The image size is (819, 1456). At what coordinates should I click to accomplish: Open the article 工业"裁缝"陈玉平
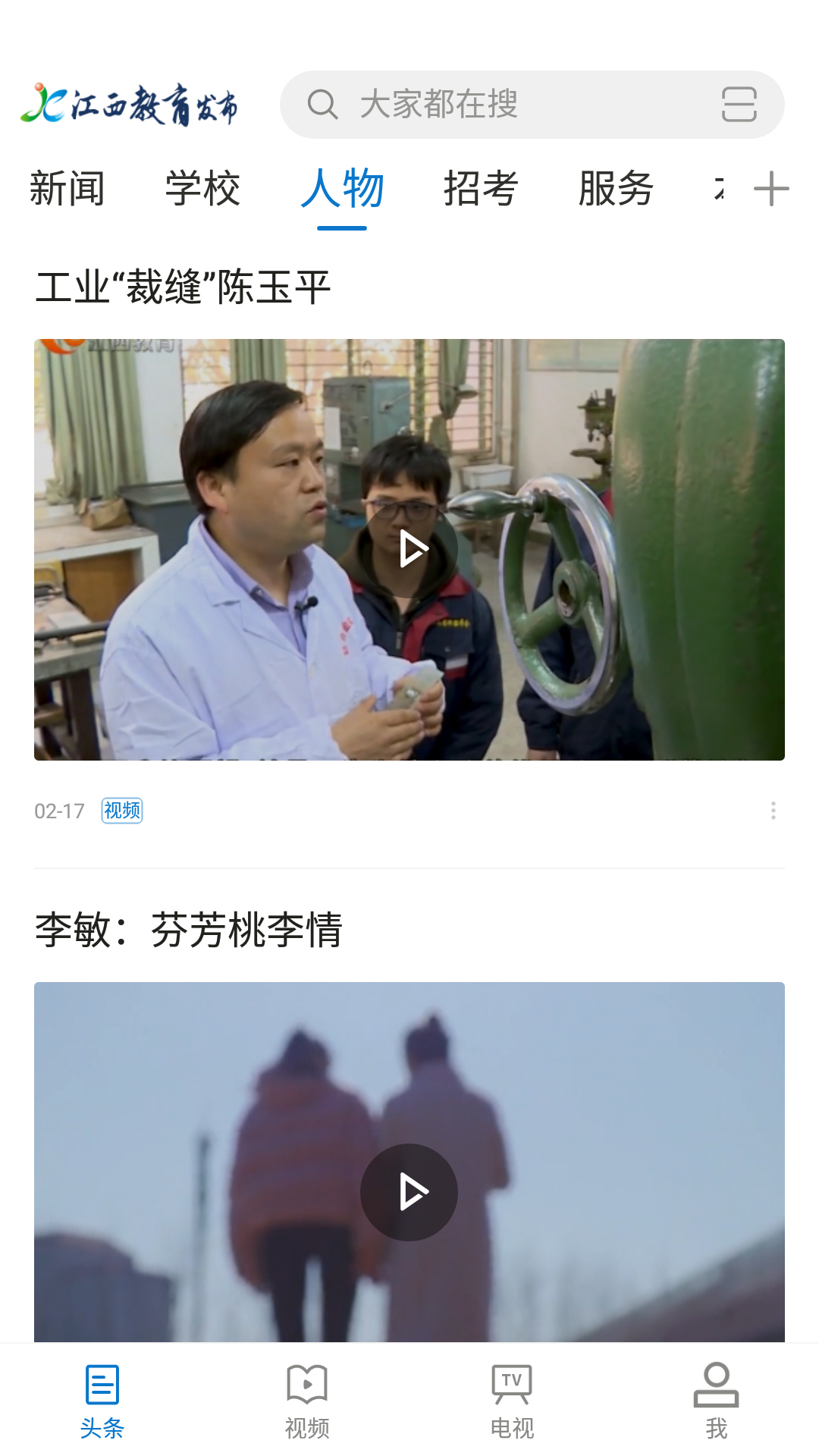click(183, 287)
